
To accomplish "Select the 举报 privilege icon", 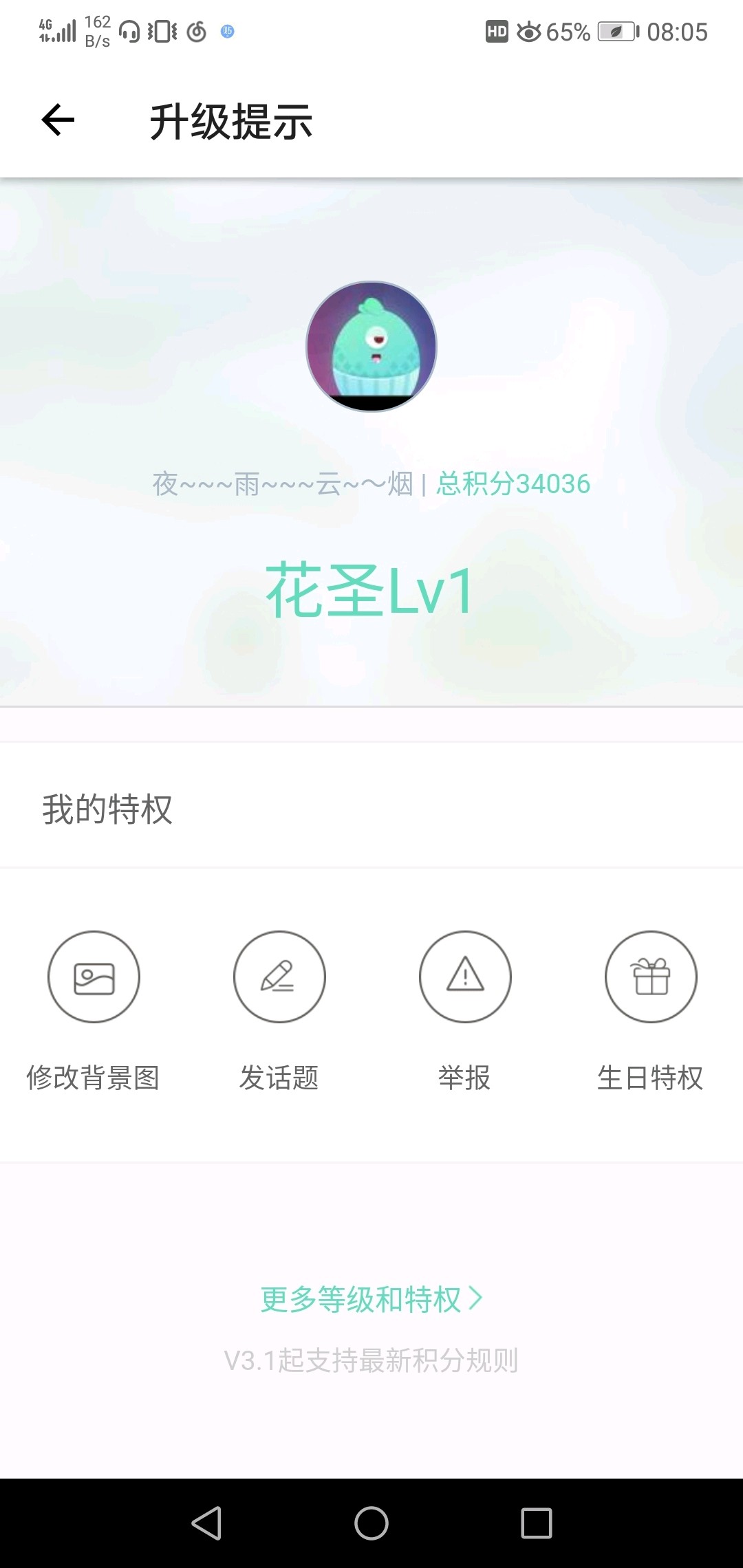I will (465, 977).
